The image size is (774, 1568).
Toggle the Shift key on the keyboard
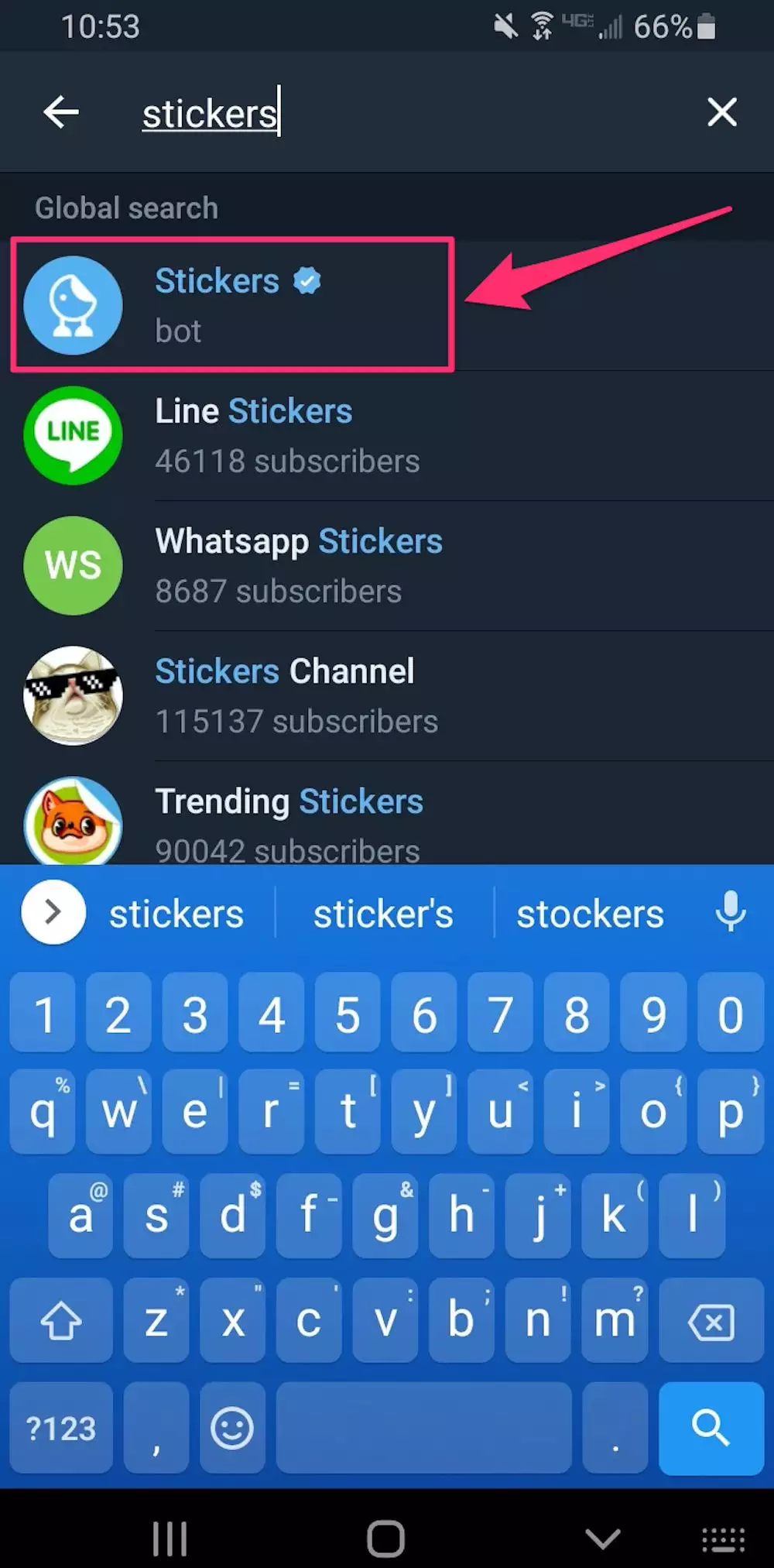[61, 1320]
